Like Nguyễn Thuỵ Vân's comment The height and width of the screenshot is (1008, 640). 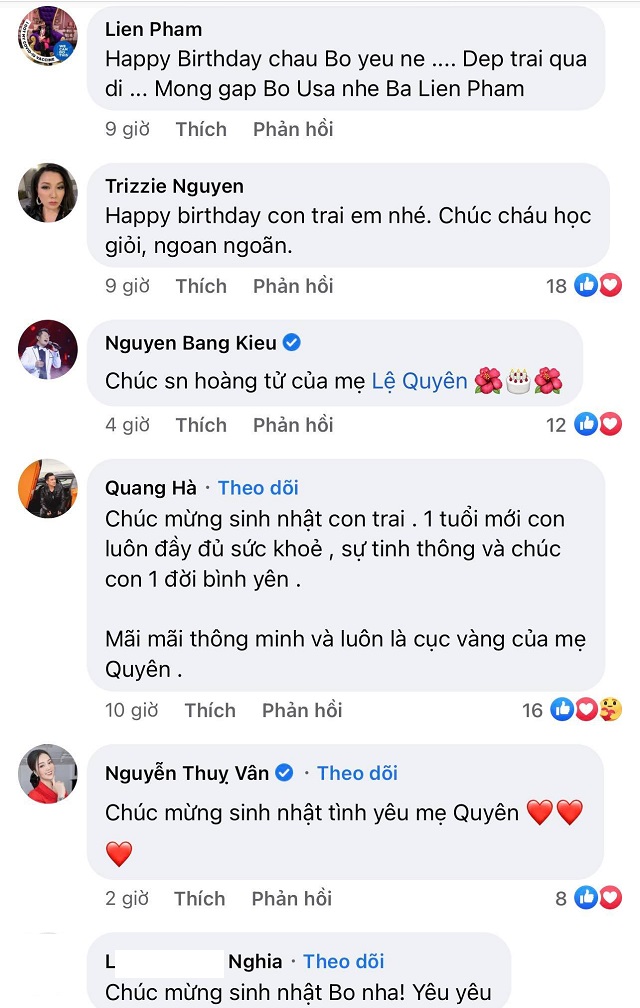[x=200, y=898]
